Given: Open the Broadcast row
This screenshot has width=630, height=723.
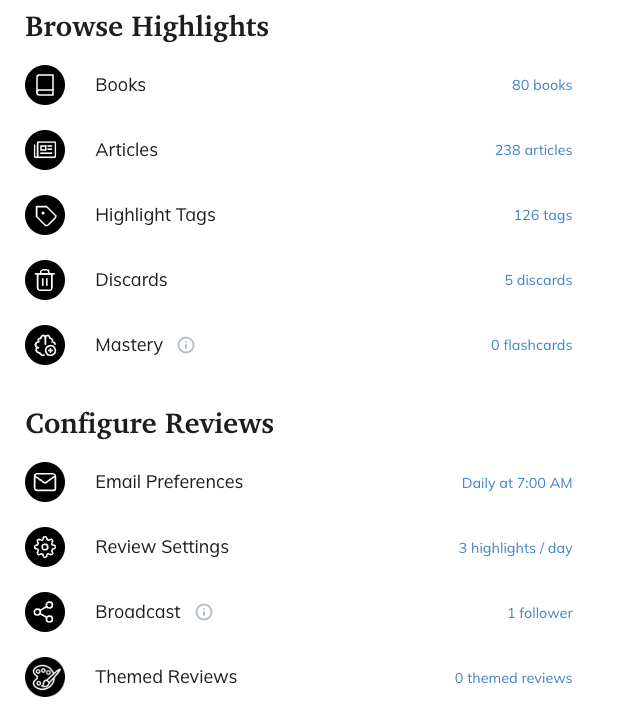Looking at the screenshot, I should point(138,612).
